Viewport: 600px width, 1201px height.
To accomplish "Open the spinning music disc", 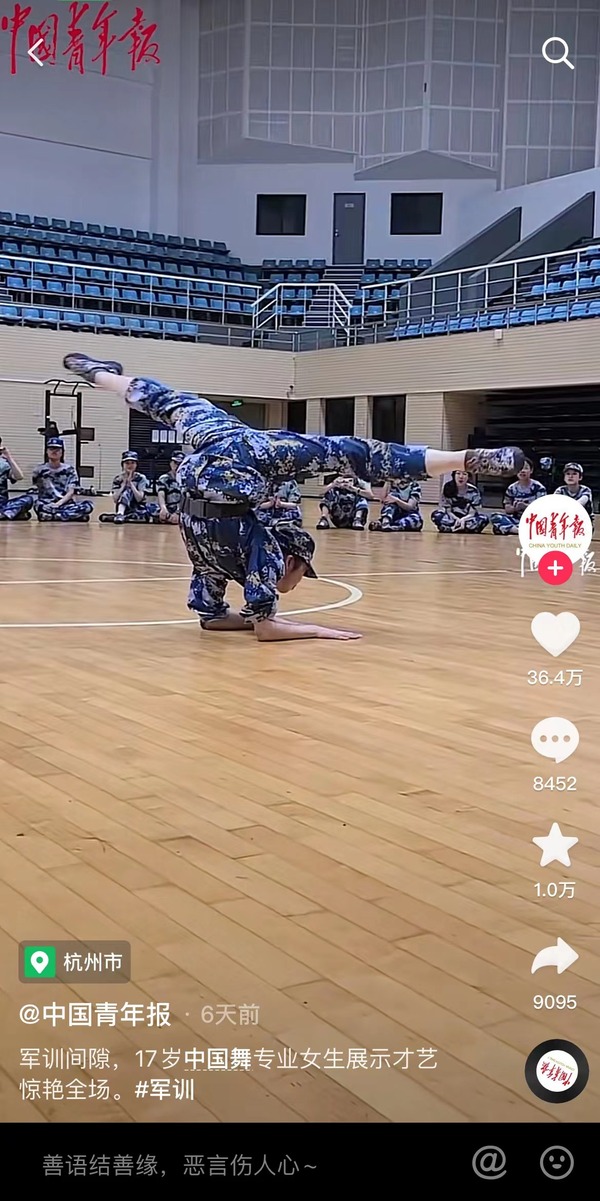I will click(x=557, y=1071).
